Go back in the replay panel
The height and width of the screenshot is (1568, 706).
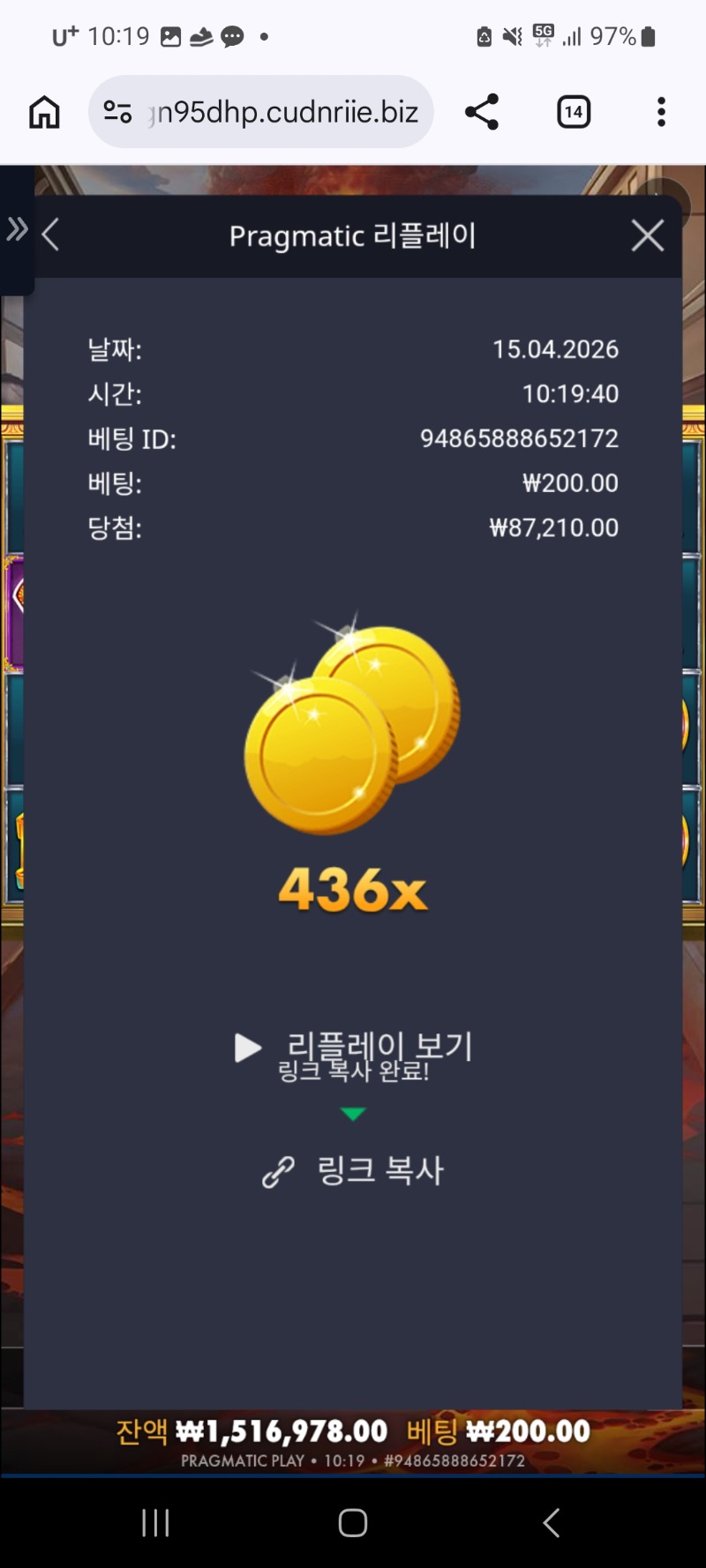coord(51,235)
